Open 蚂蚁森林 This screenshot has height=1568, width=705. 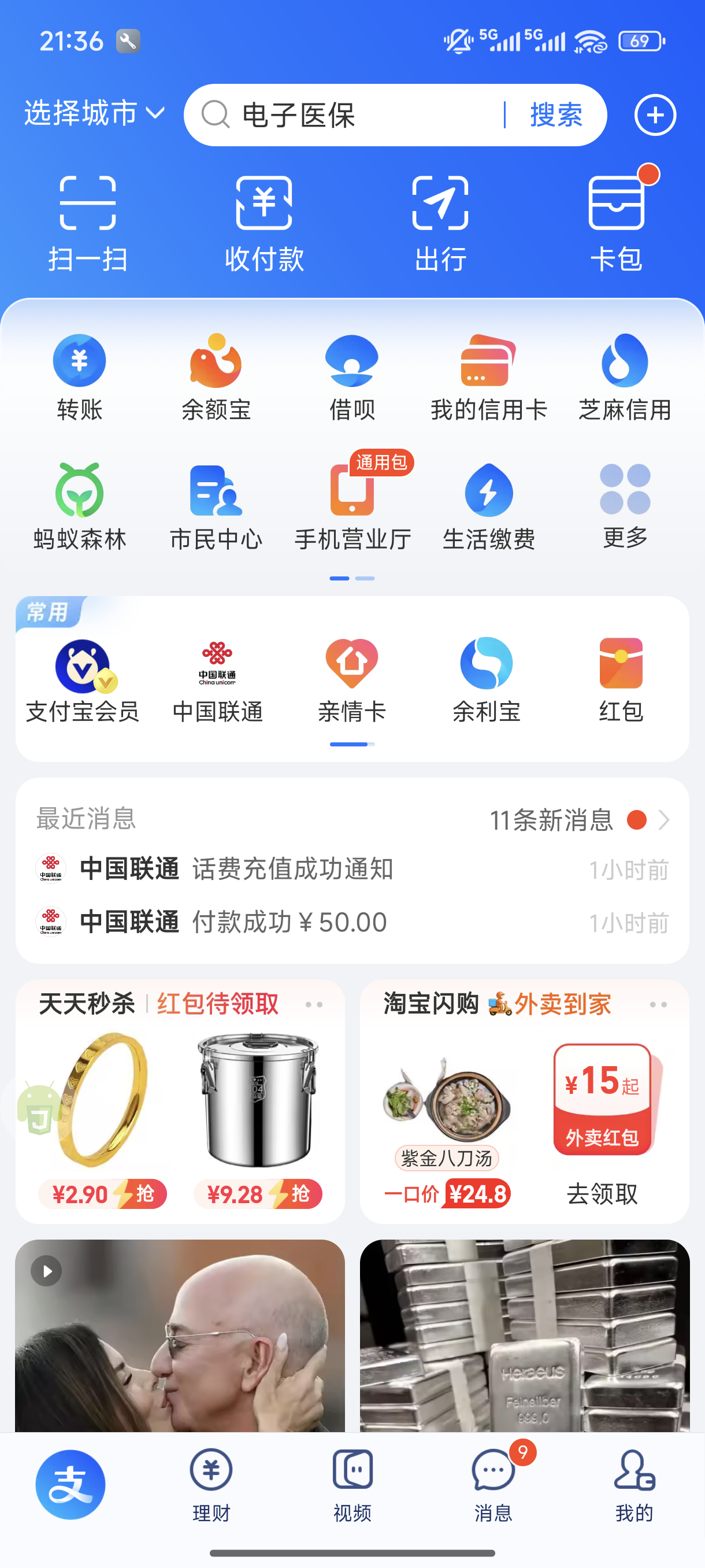80,506
